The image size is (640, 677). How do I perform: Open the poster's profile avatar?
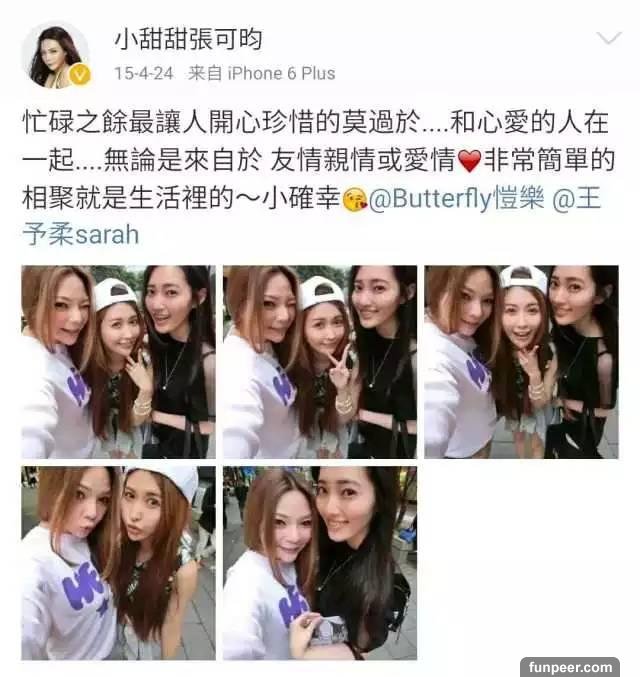pyautogui.click(x=56, y=56)
